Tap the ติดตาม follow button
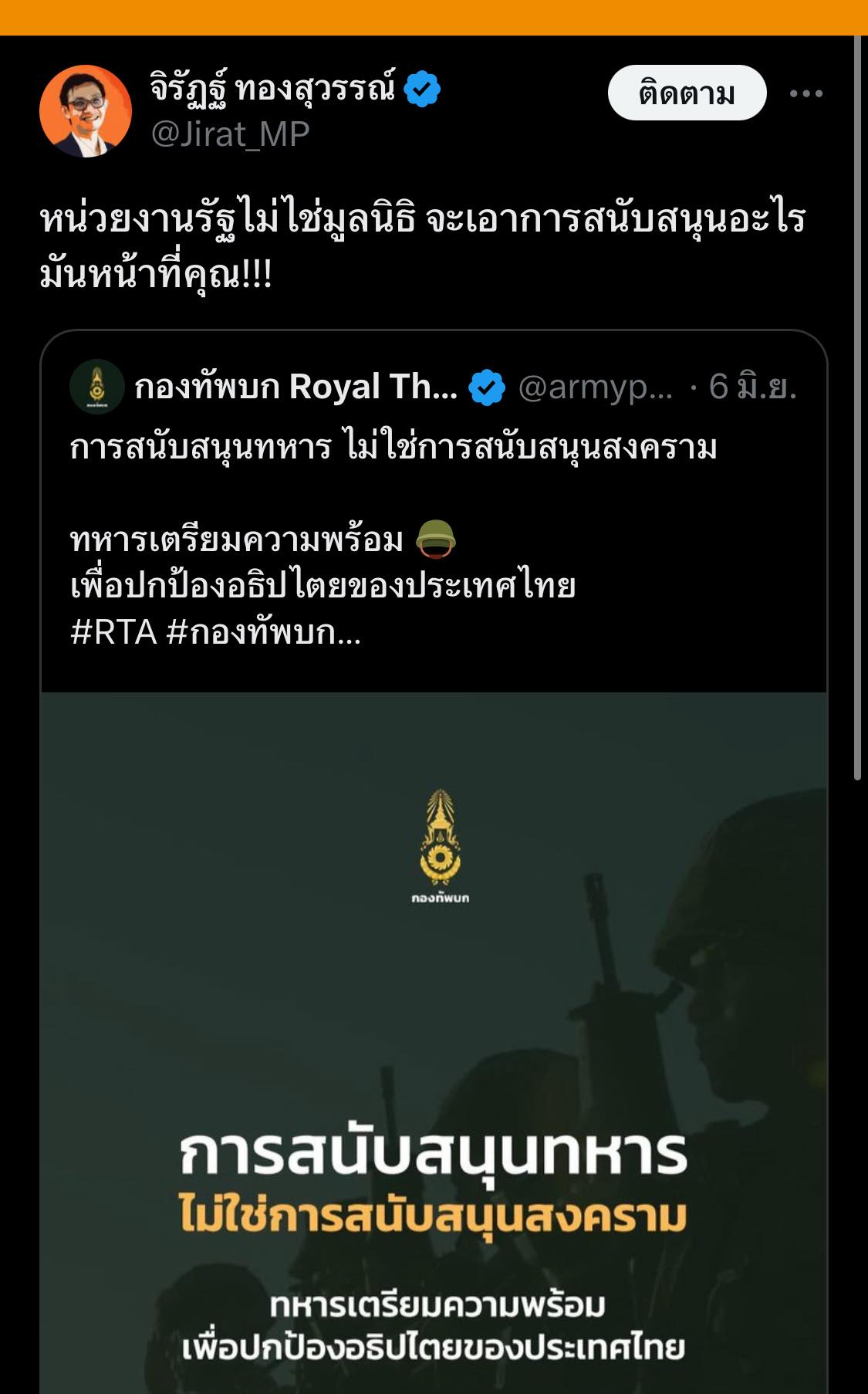Viewport: 868px width, 1394px height. pyautogui.click(x=687, y=93)
